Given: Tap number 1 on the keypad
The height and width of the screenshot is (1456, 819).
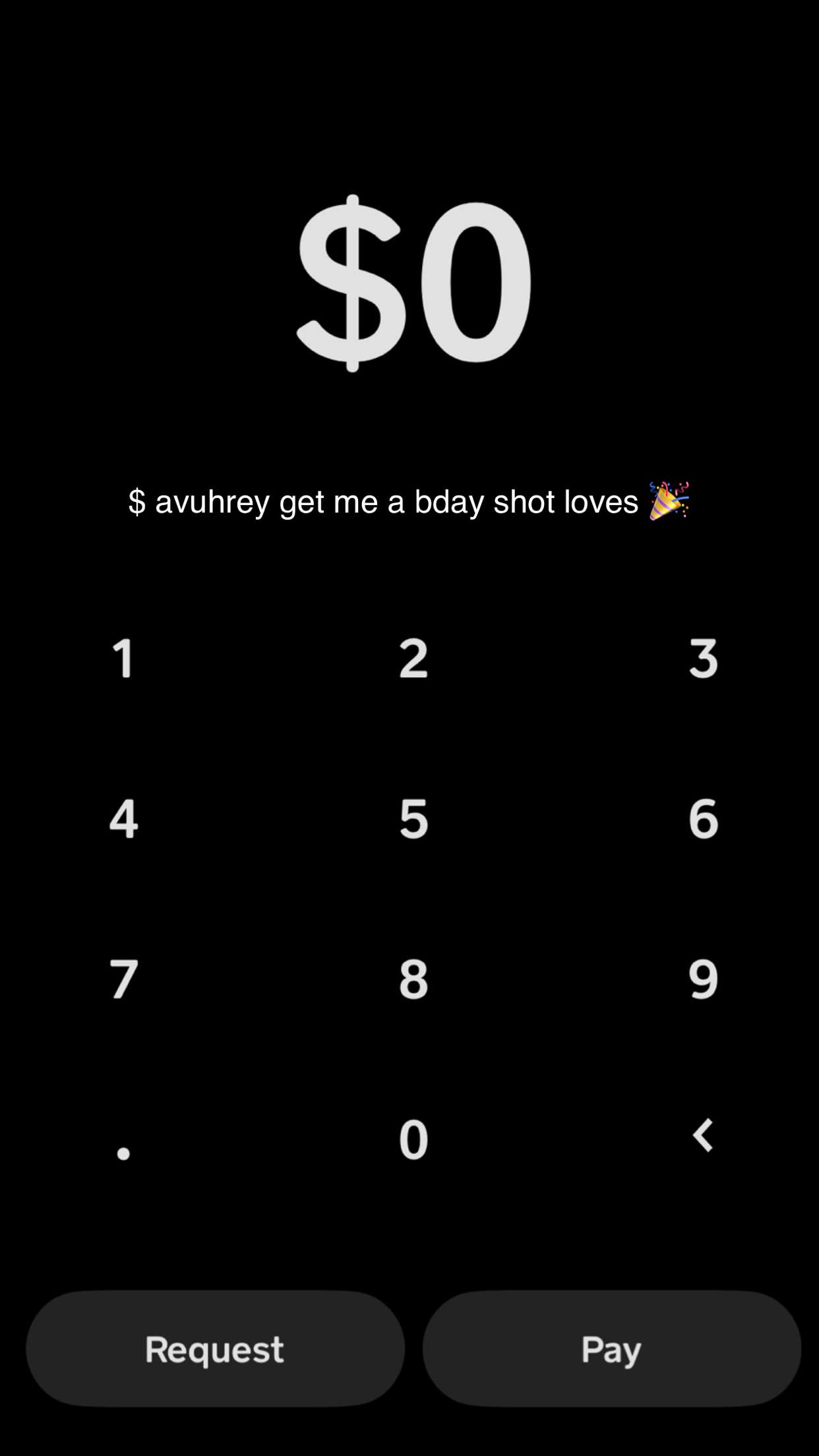Looking at the screenshot, I should (124, 657).
